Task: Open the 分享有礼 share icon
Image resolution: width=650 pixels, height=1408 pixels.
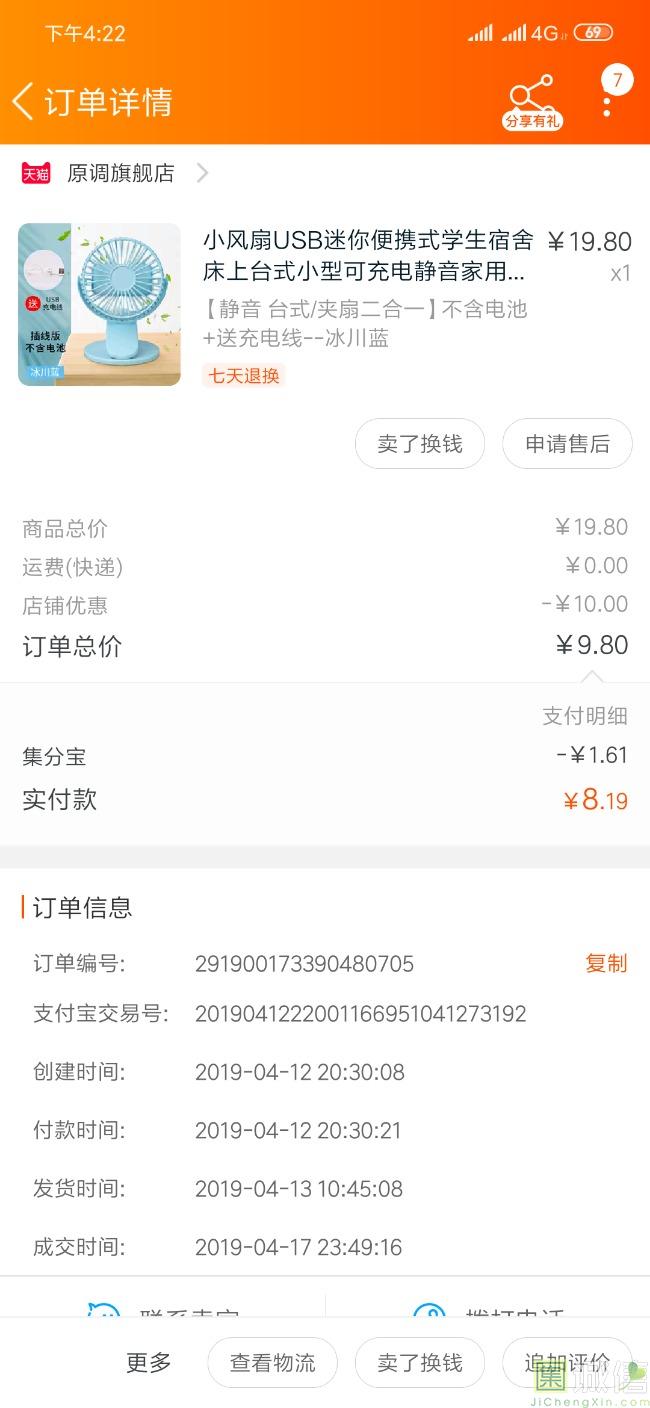Action: 531,102
